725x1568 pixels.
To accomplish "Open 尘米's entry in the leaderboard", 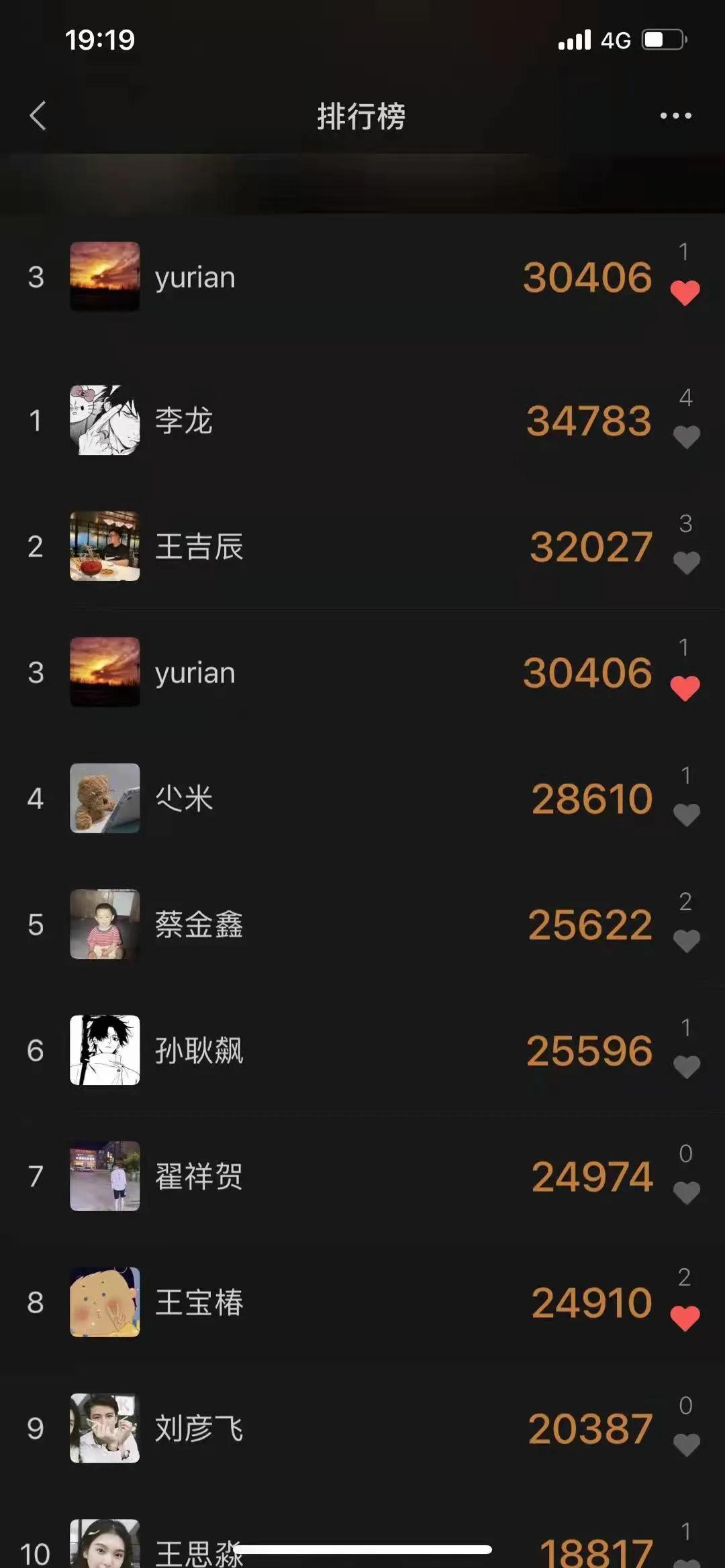I will [336, 798].
